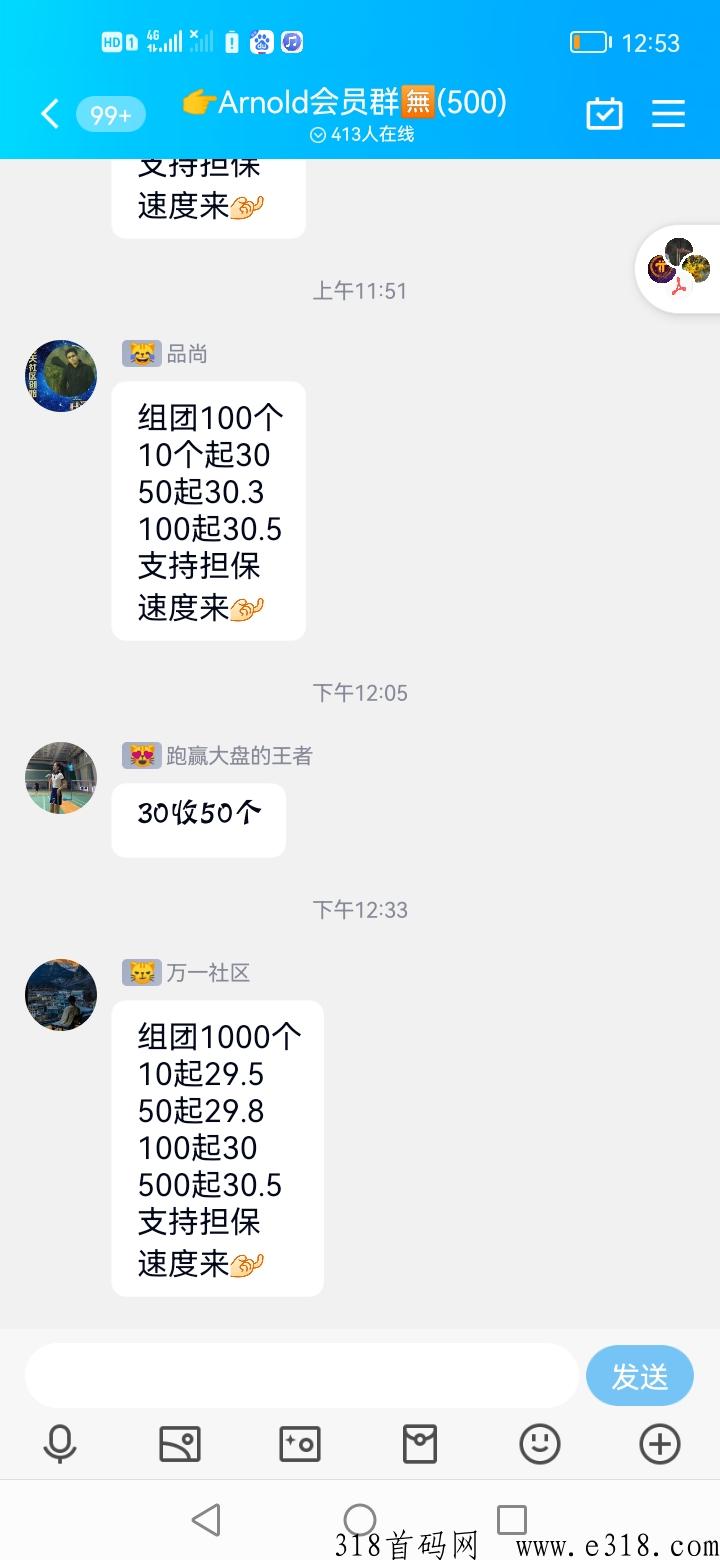Select the voice message microphone icon
The width and height of the screenshot is (720, 1560).
click(x=60, y=1444)
